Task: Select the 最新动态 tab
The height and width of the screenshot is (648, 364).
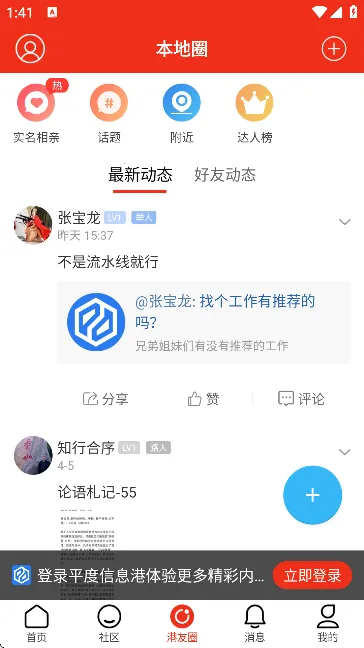Action: (140, 175)
